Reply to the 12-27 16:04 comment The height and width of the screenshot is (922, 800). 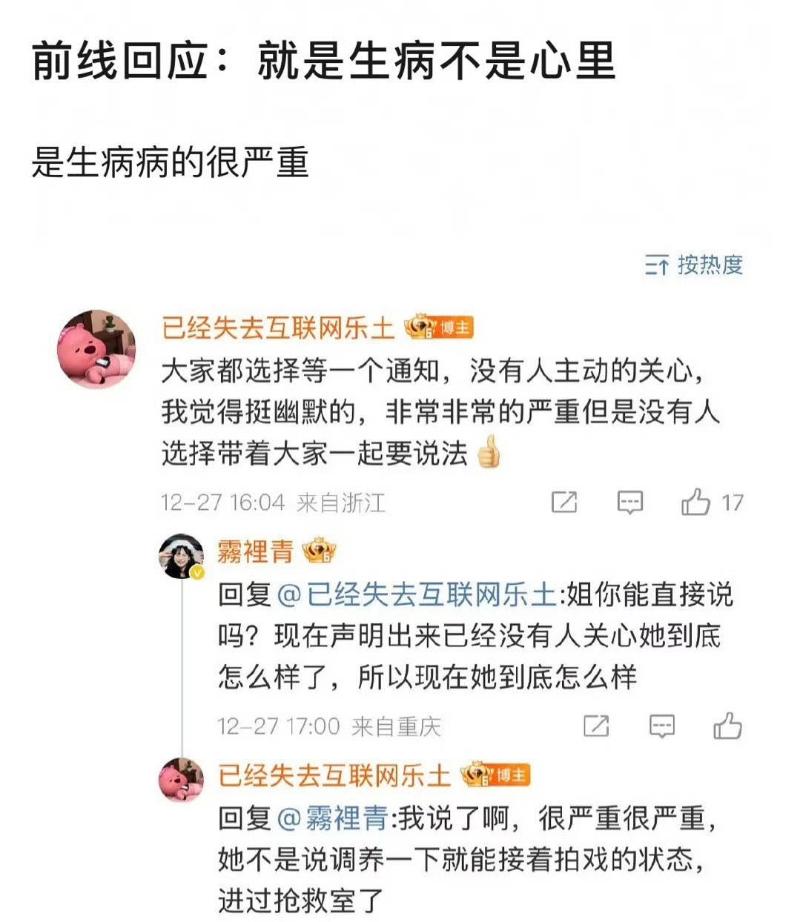pos(629,502)
